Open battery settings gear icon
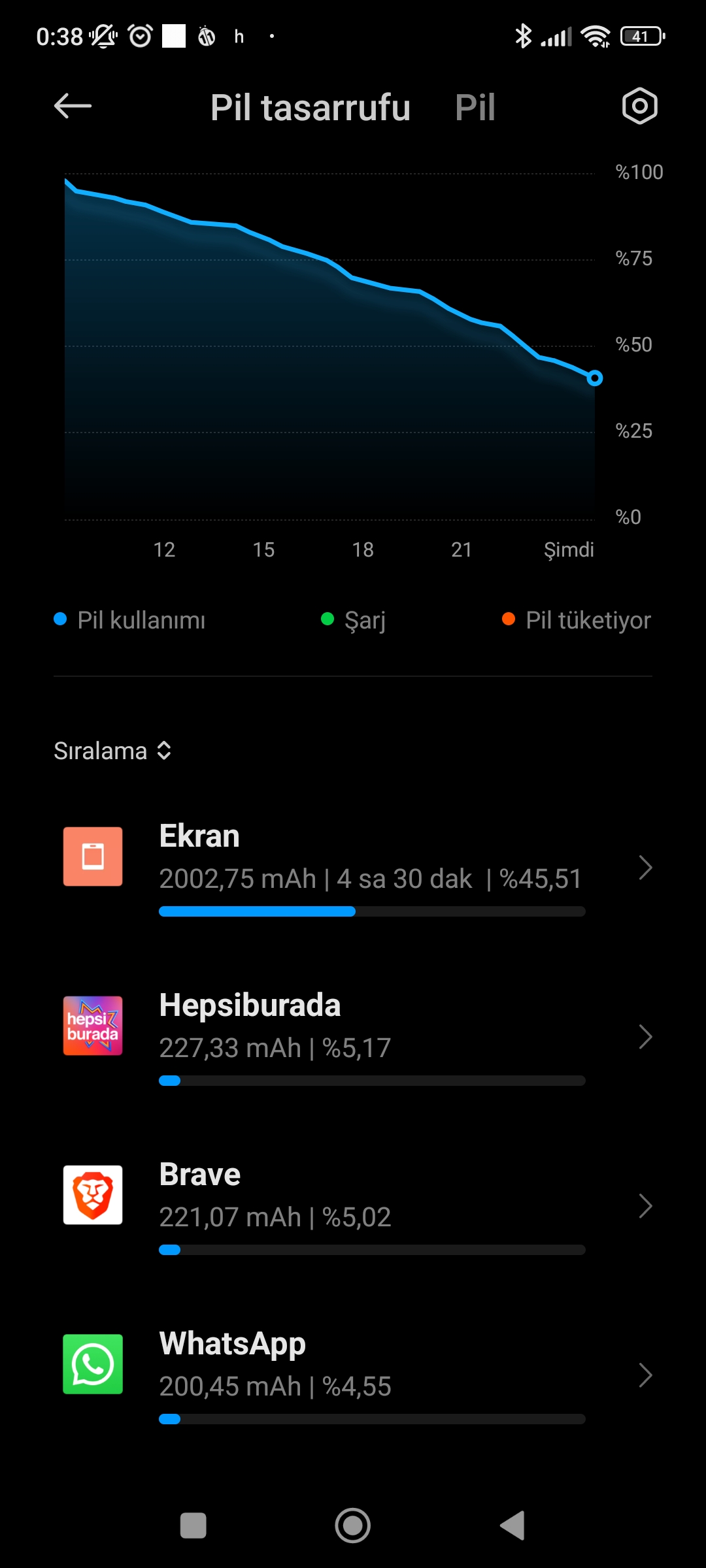The height and width of the screenshot is (1568, 706). coord(639,106)
